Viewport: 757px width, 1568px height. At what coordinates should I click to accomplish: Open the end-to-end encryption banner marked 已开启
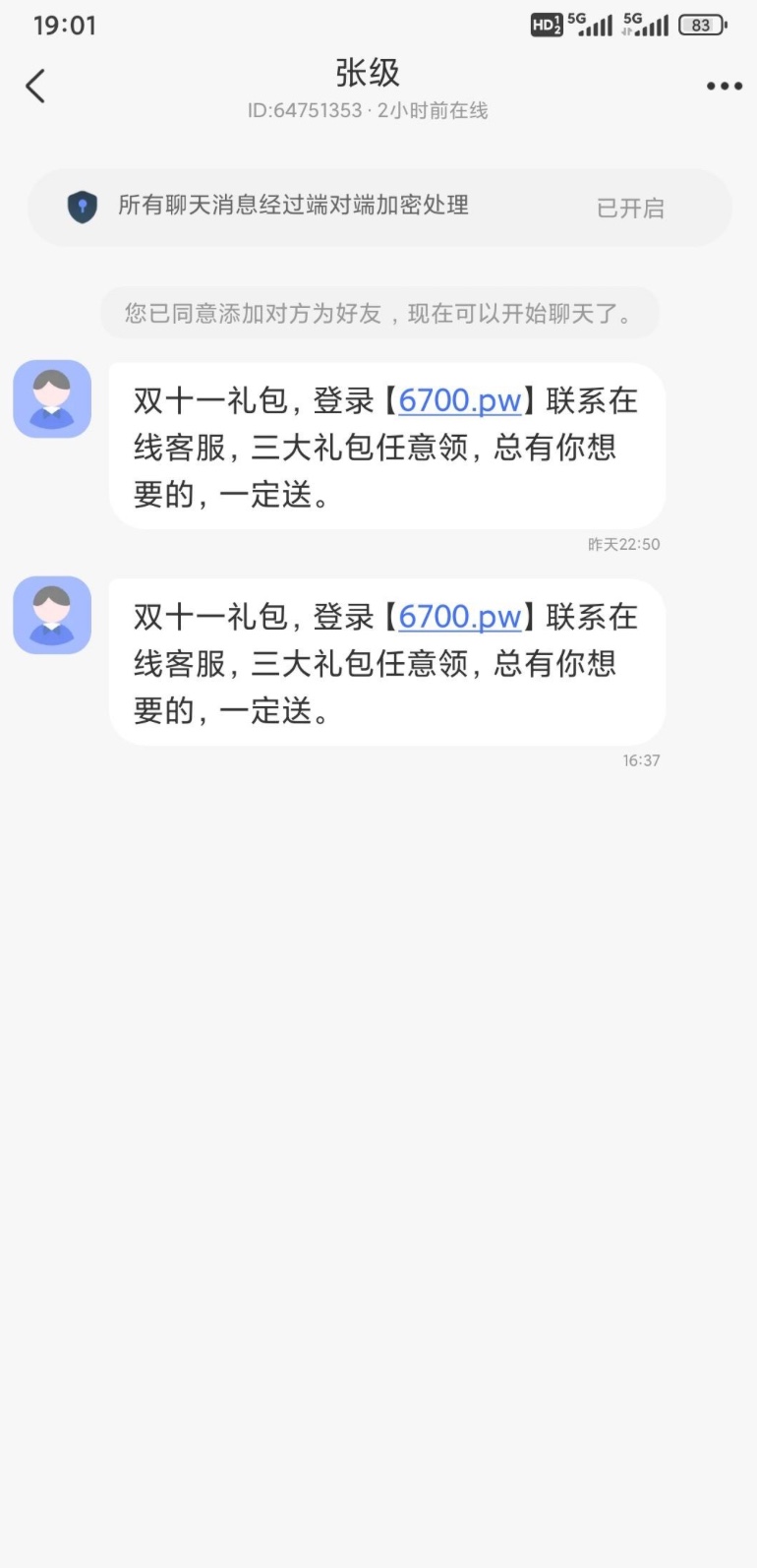coord(379,207)
